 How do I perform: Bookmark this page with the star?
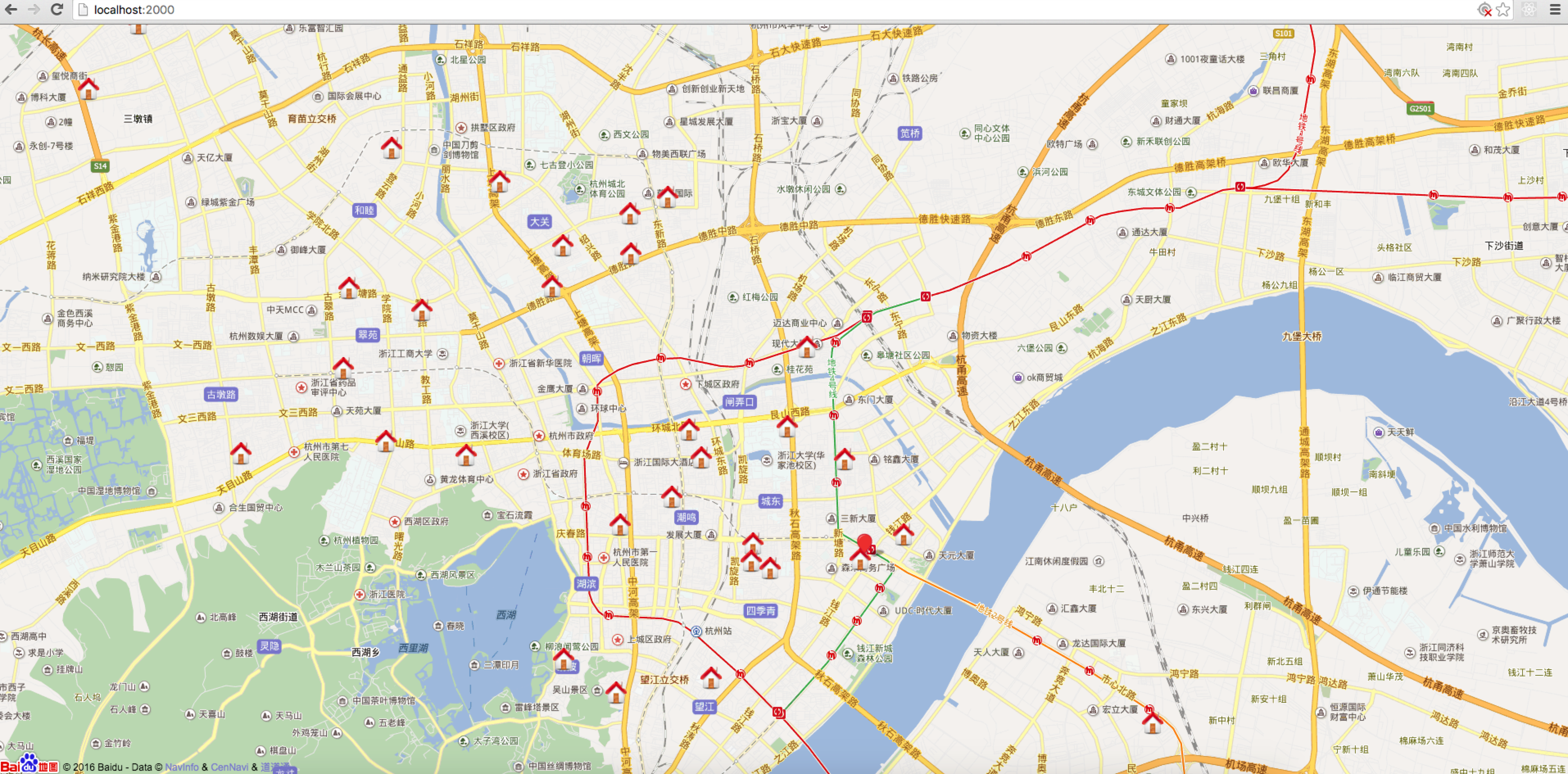pos(1503,10)
